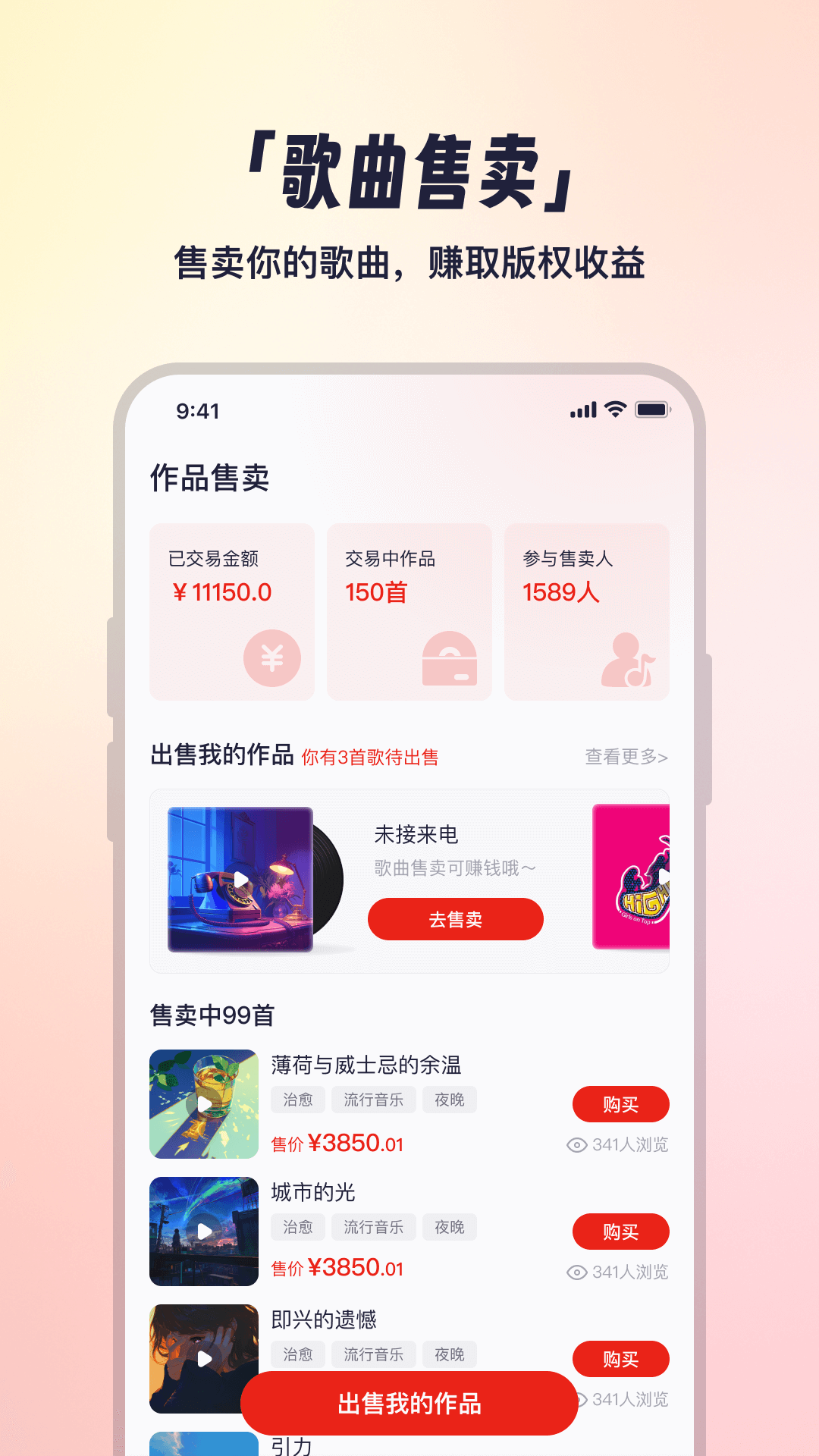Image resolution: width=819 pixels, height=1456 pixels.
Task: Tap the Wi-Fi icon in the status bar
Action: (614, 410)
